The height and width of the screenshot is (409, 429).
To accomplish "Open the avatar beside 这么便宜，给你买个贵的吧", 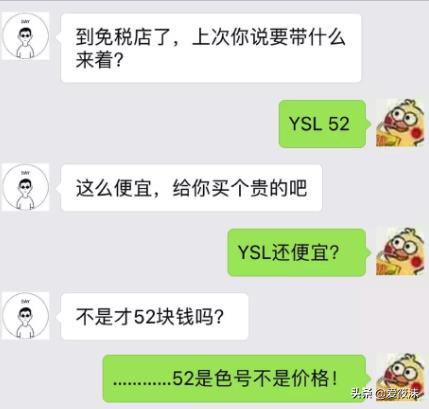I will tap(25, 187).
